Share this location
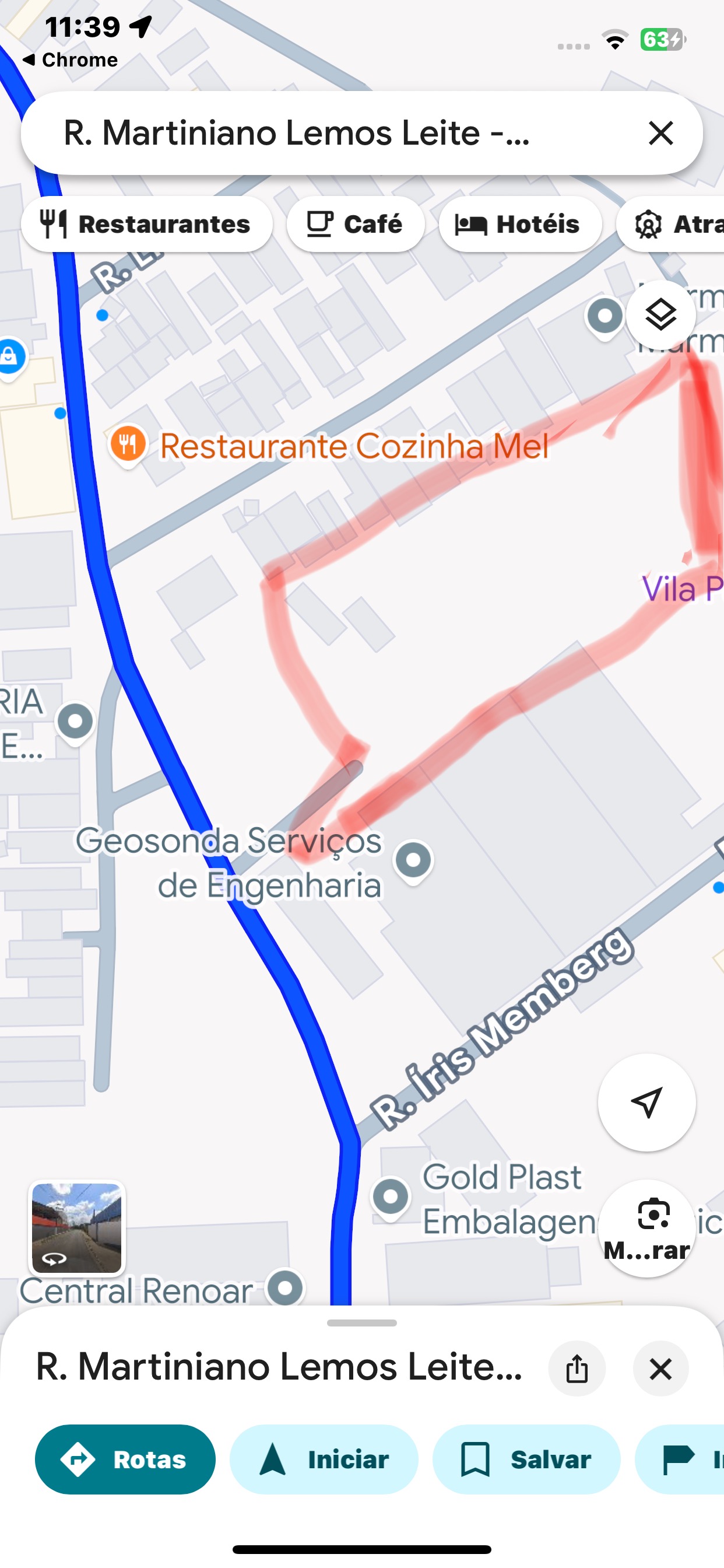 576,1369
